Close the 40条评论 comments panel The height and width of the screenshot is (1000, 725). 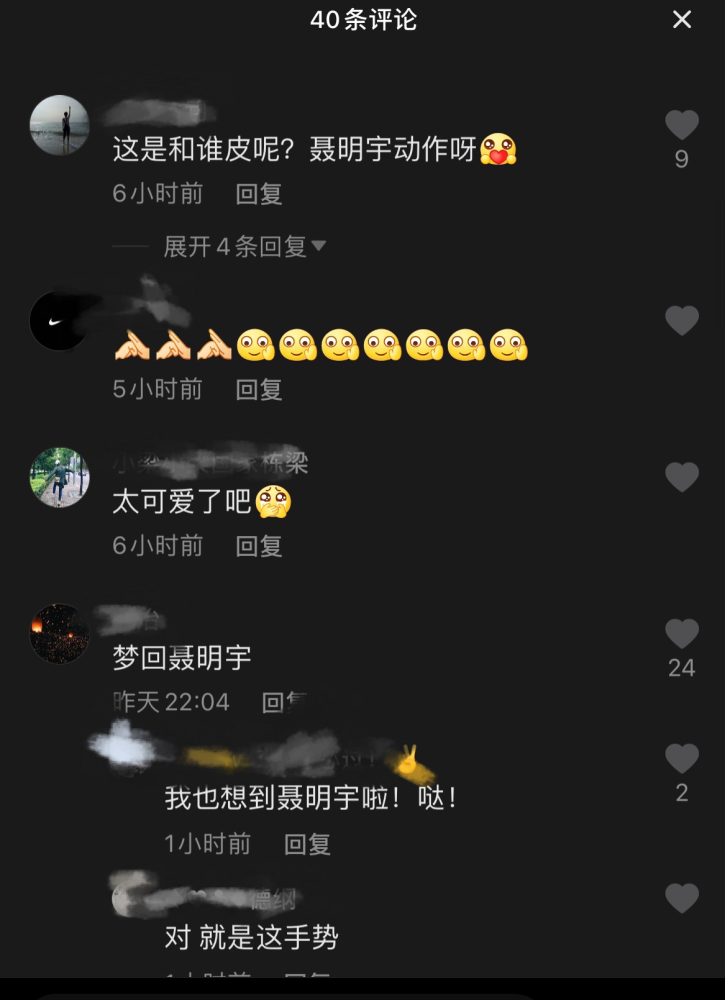[682, 20]
